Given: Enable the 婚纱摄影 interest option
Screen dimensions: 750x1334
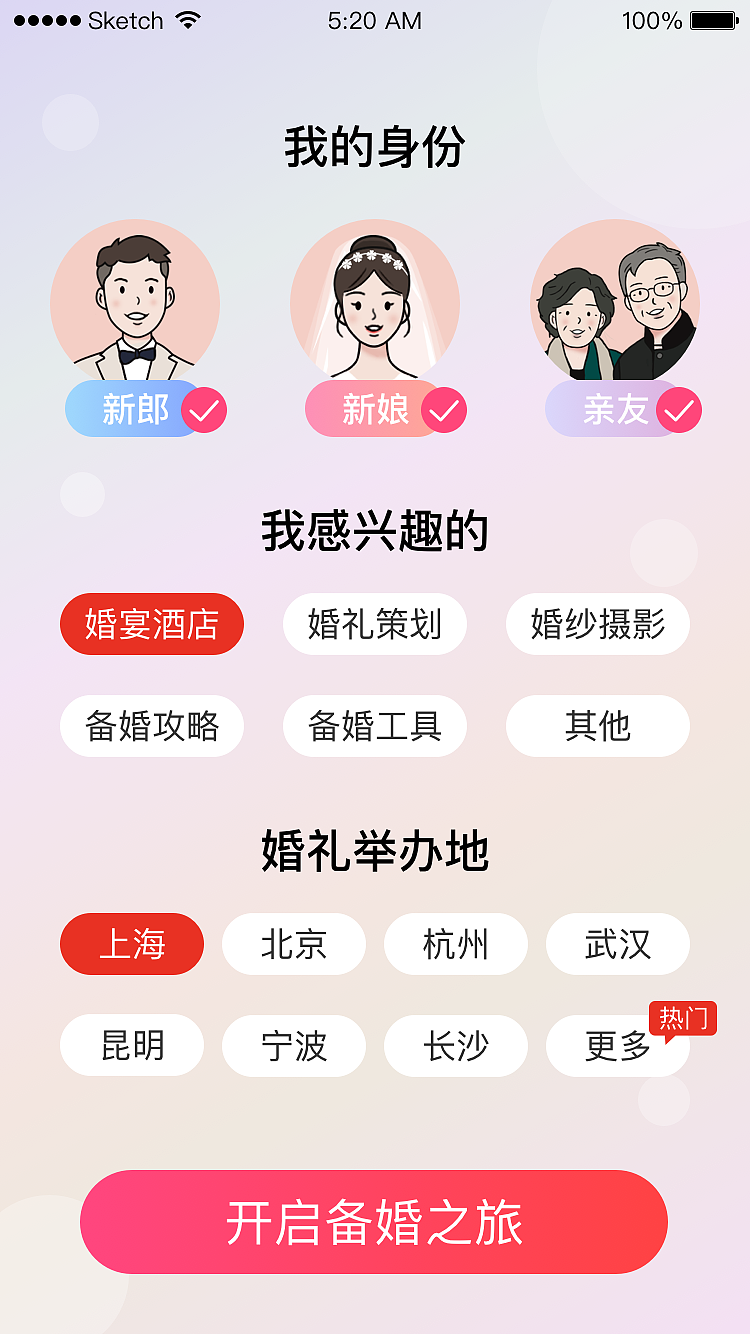Looking at the screenshot, I should pos(597,624).
